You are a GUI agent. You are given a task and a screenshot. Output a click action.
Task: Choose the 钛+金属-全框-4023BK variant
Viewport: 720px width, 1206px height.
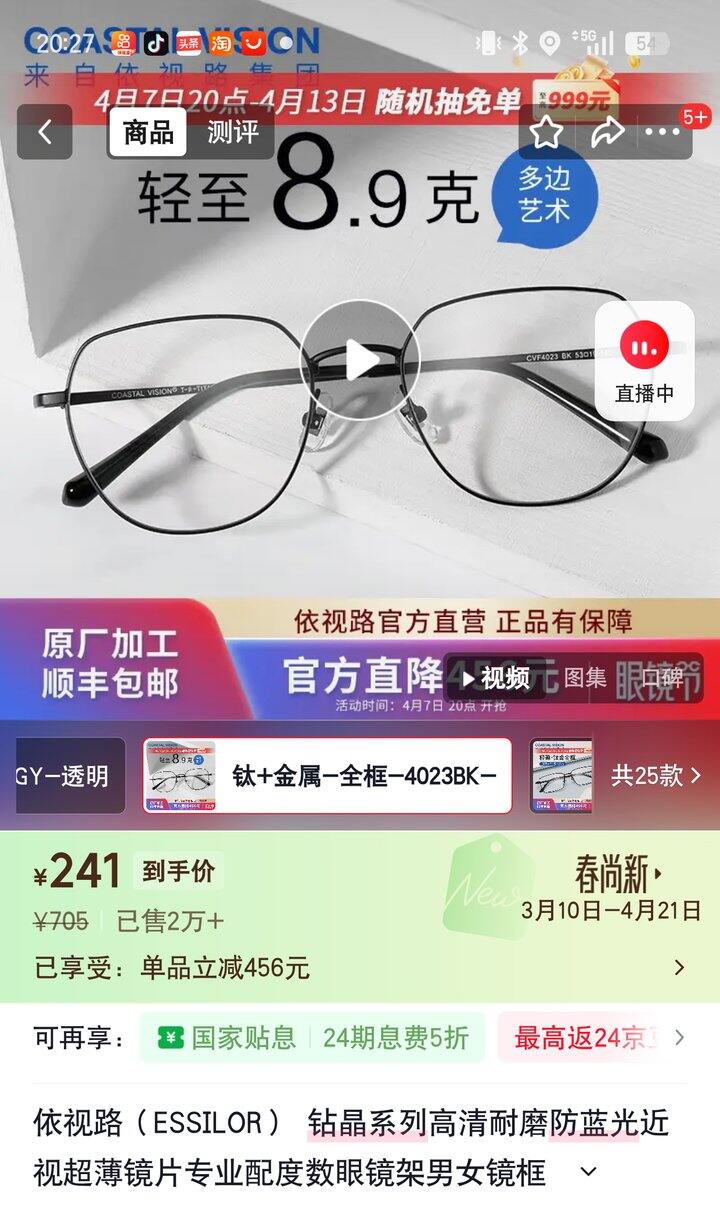[327, 776]
